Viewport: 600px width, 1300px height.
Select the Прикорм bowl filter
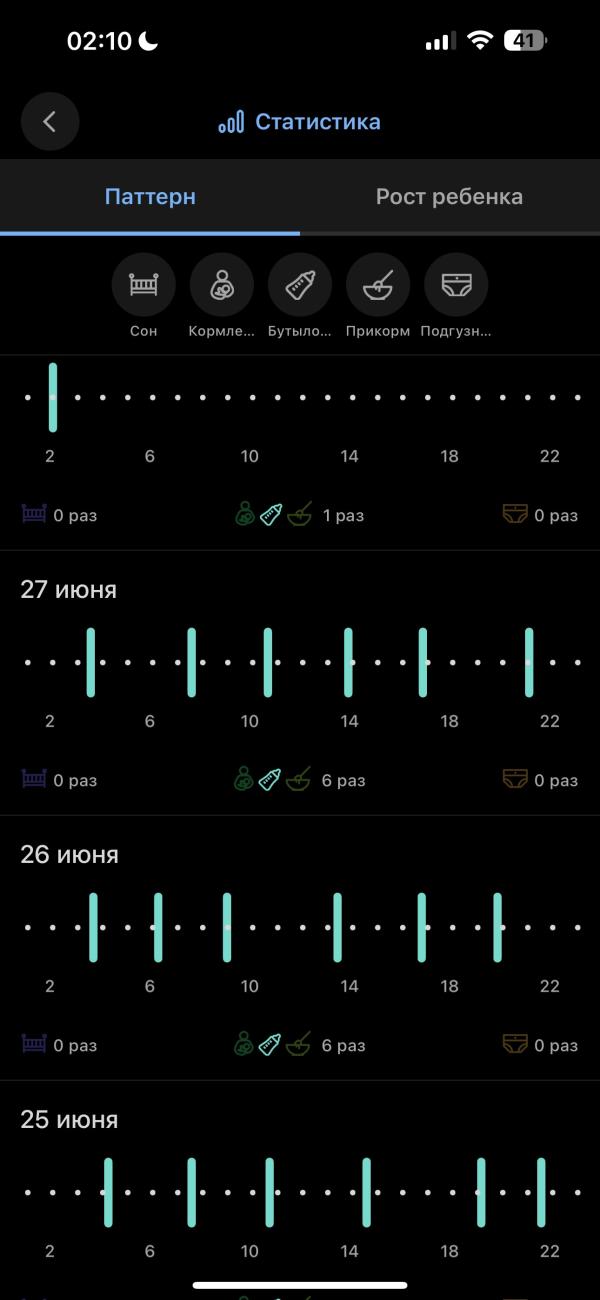coord(378,285)
